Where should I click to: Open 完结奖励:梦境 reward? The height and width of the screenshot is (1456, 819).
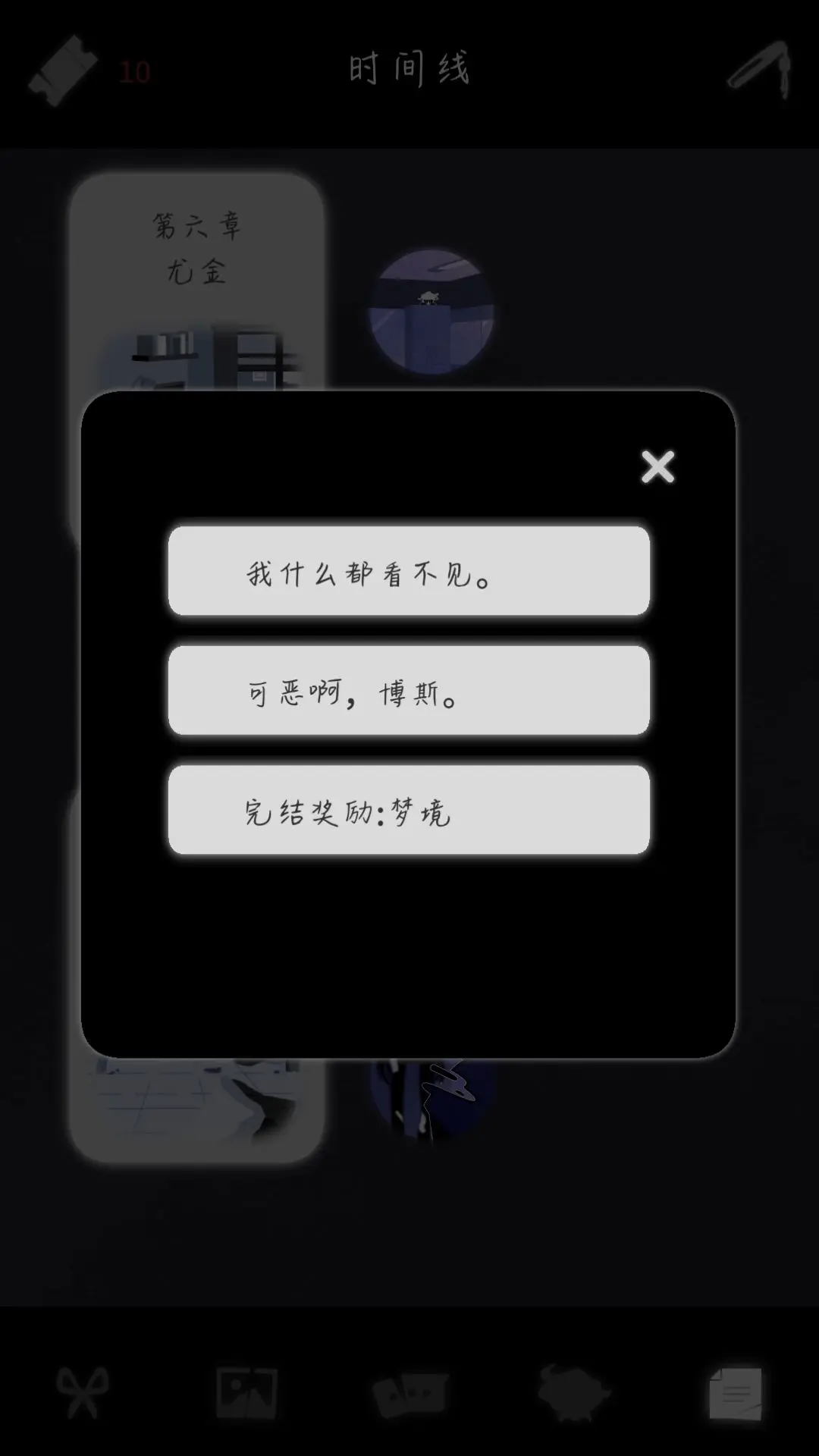click(409, 810)
